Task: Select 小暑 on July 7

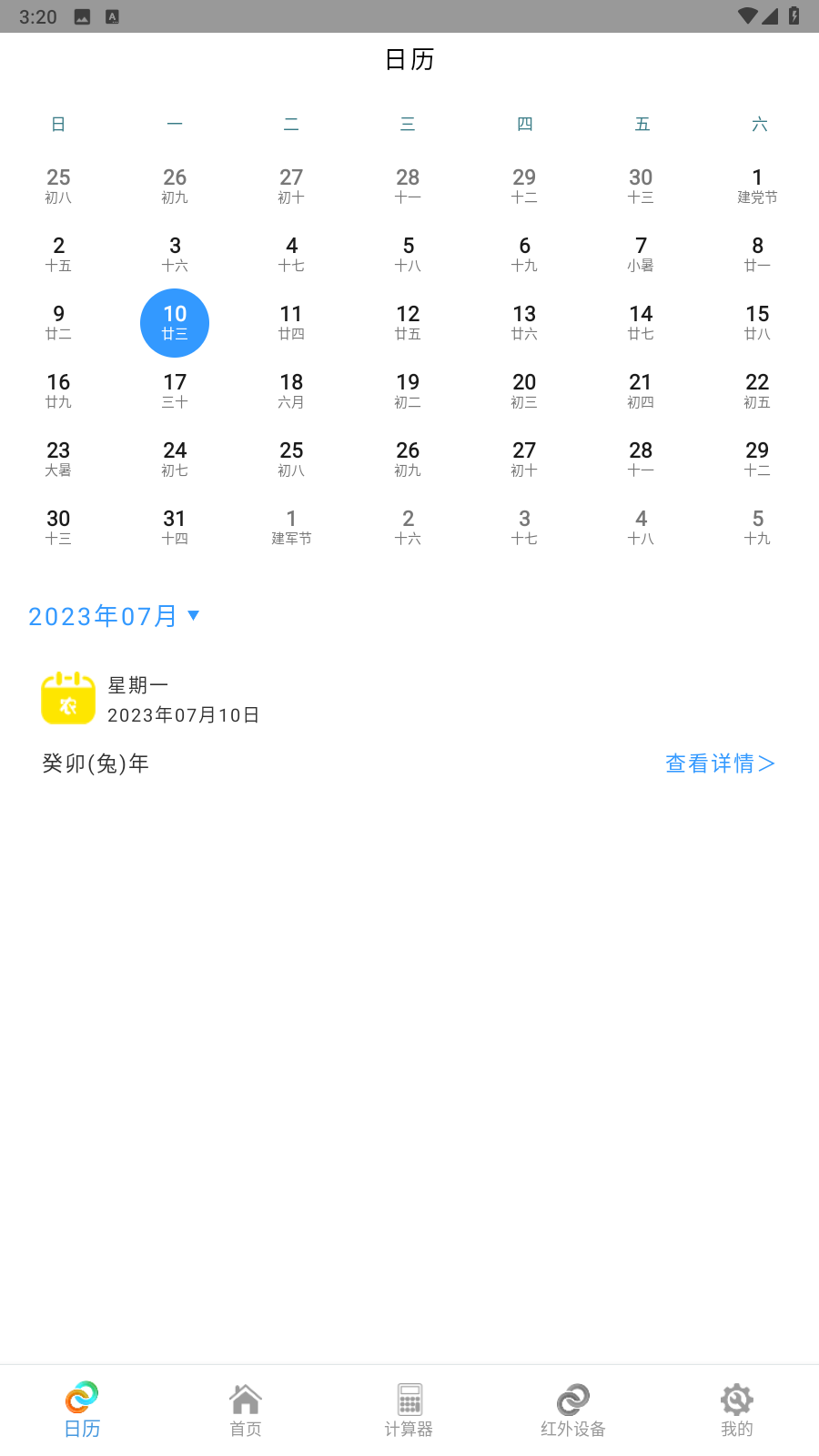Action: 641,253
